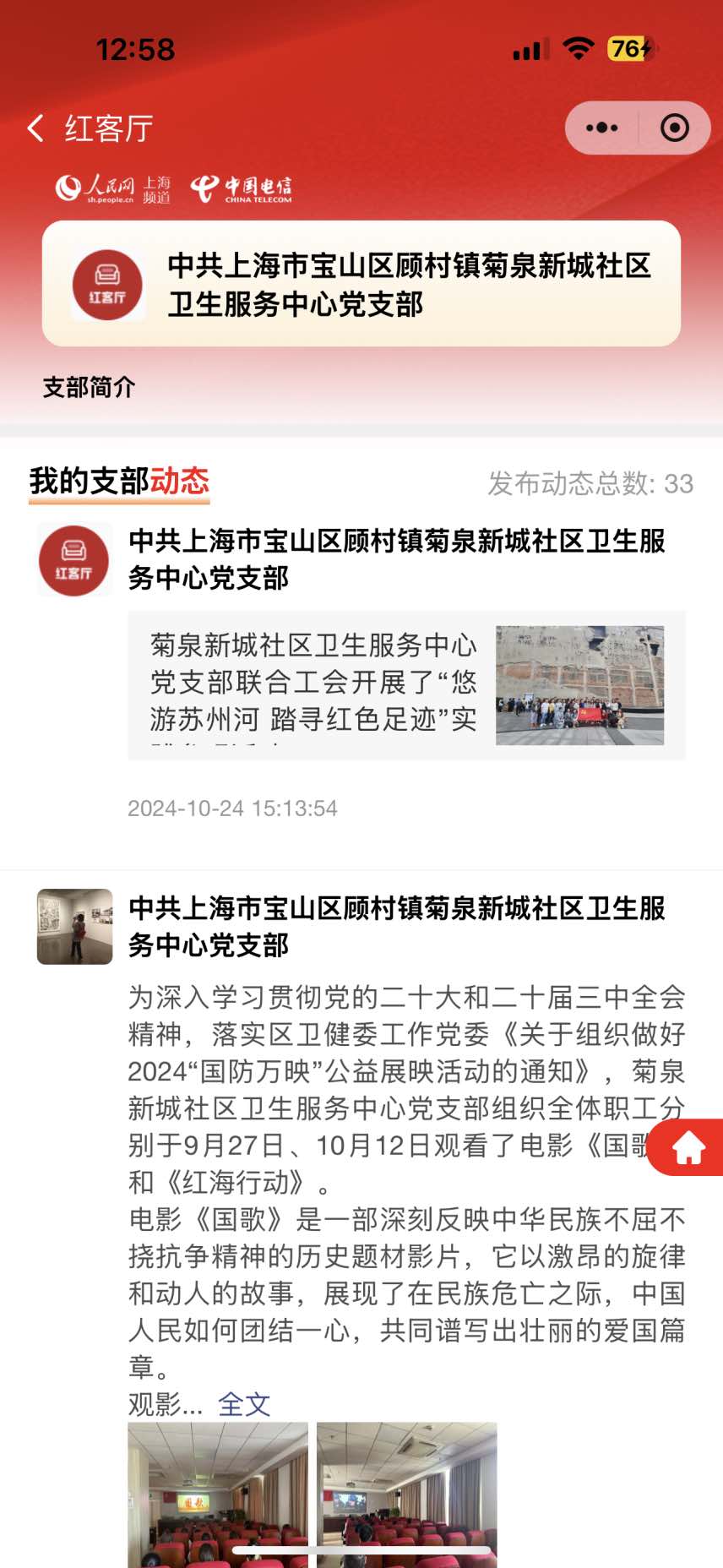
Task: View second screening room photo
Action: tap(406, 1492)
